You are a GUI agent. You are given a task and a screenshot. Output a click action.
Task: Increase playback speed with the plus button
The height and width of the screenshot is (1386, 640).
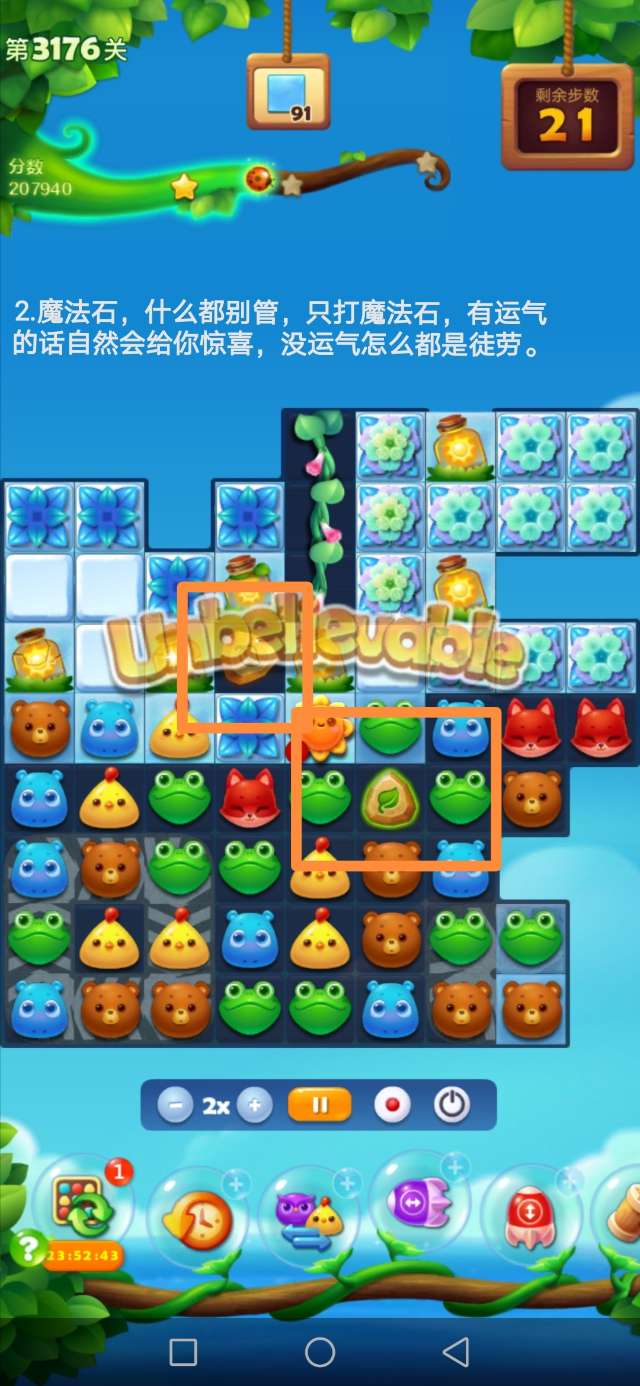tap(254, 1106)
